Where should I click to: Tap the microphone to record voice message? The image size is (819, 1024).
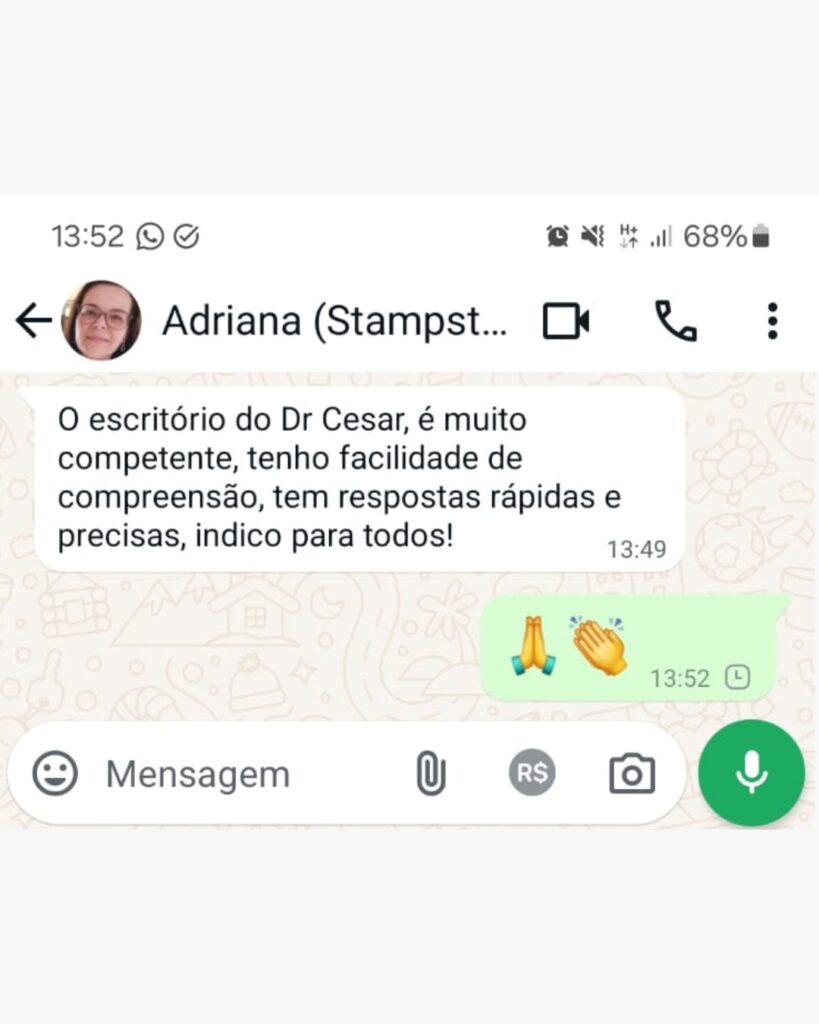coord(752,772)
